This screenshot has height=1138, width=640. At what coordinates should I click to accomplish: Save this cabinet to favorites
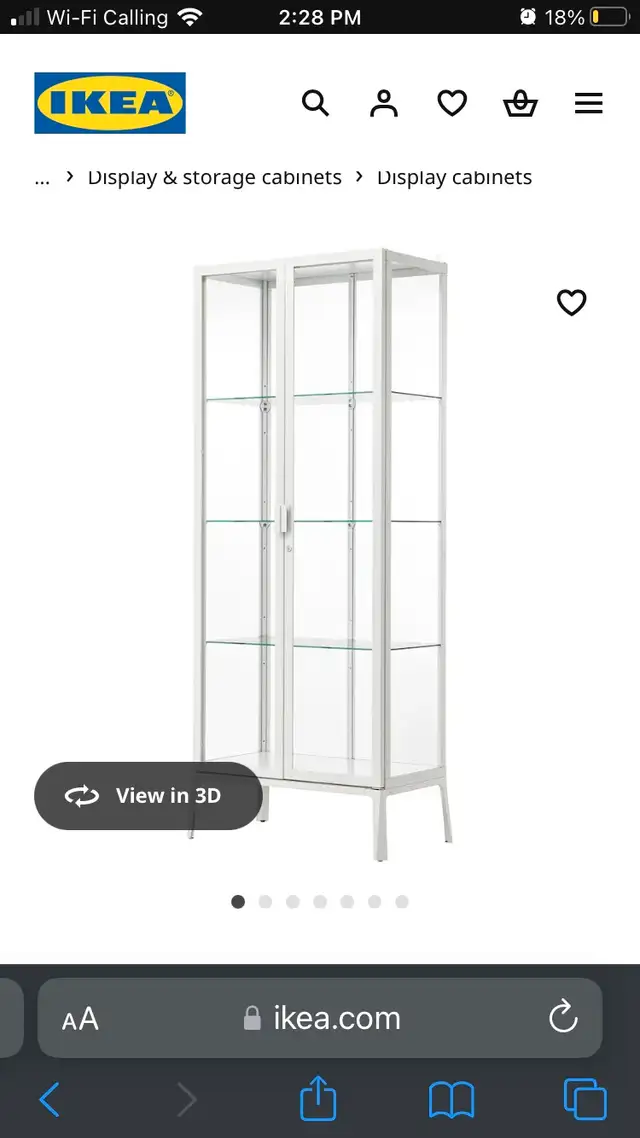tap(571, 302)
